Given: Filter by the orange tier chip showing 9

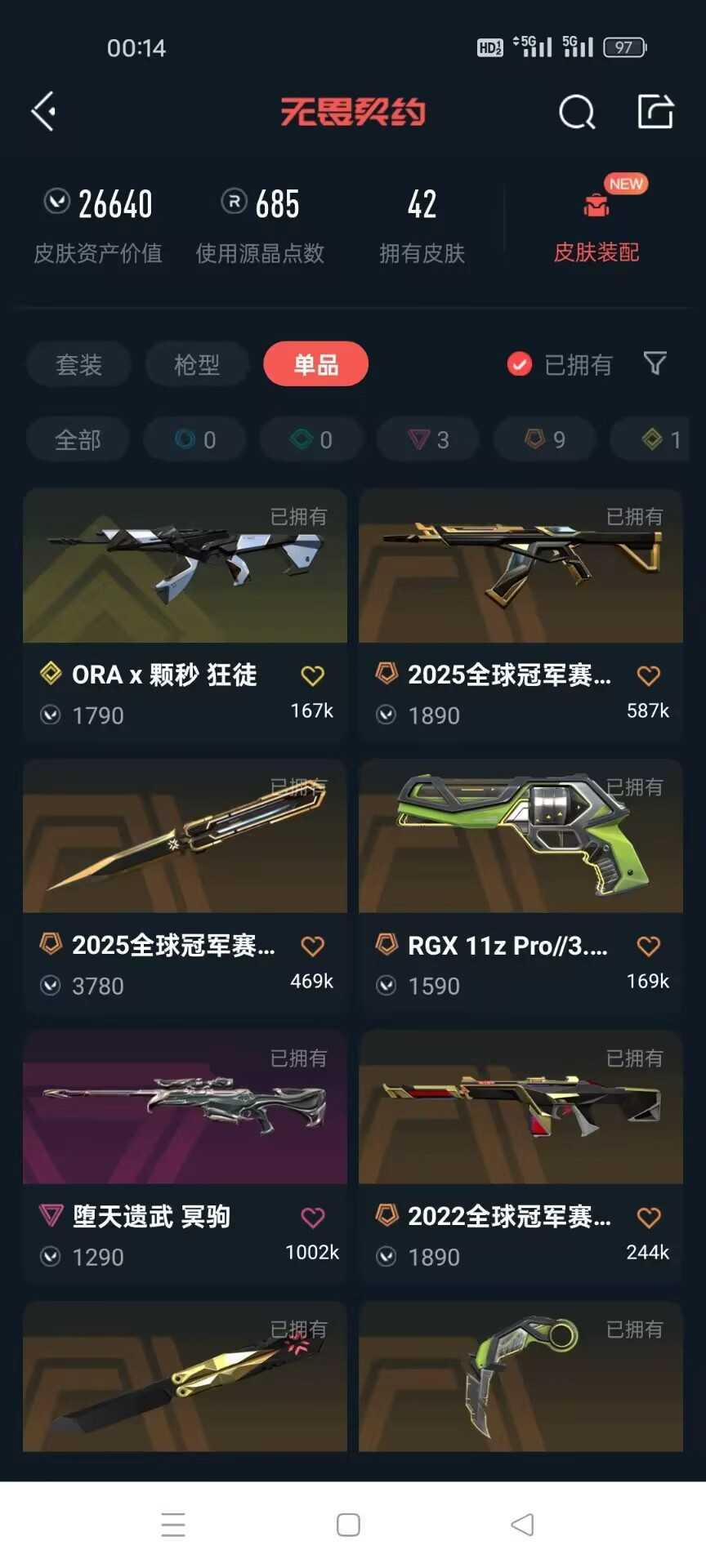Looking at the screenshot, I should coord(545,440).
